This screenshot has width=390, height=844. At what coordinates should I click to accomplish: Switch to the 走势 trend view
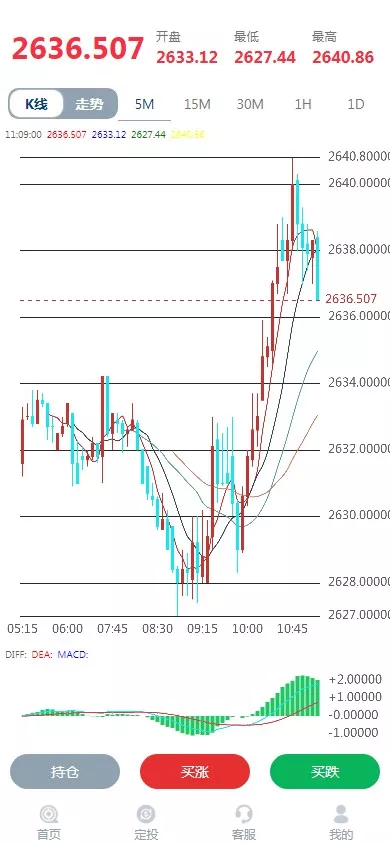point(90,104)
